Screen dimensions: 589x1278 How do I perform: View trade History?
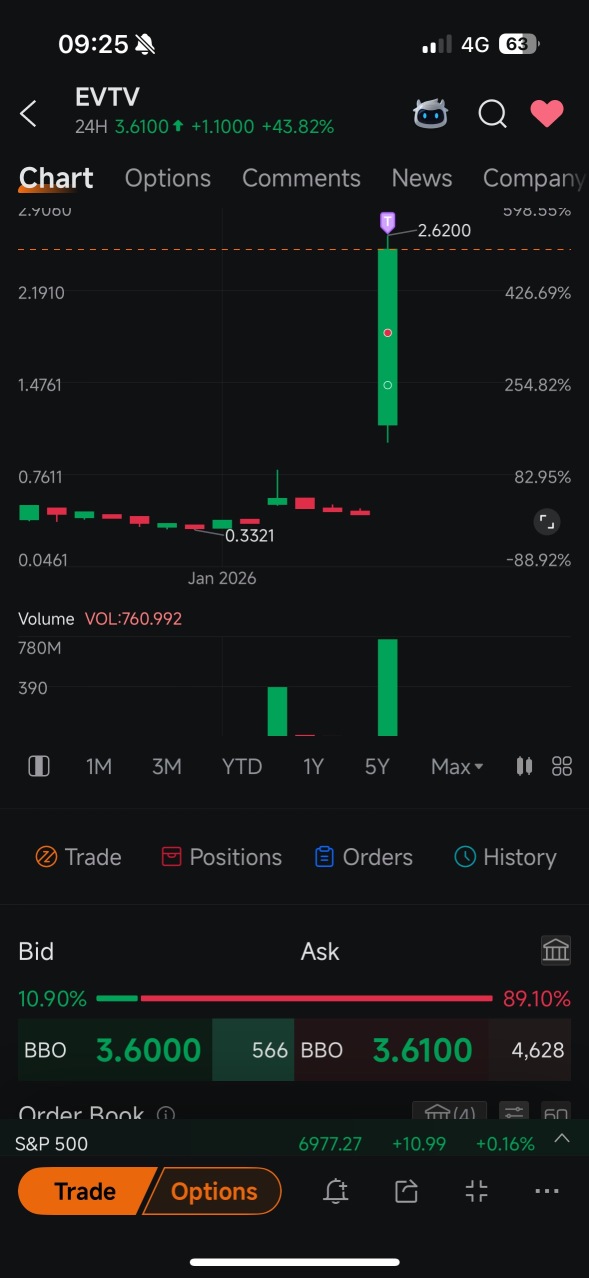click(x=505, y=857)
